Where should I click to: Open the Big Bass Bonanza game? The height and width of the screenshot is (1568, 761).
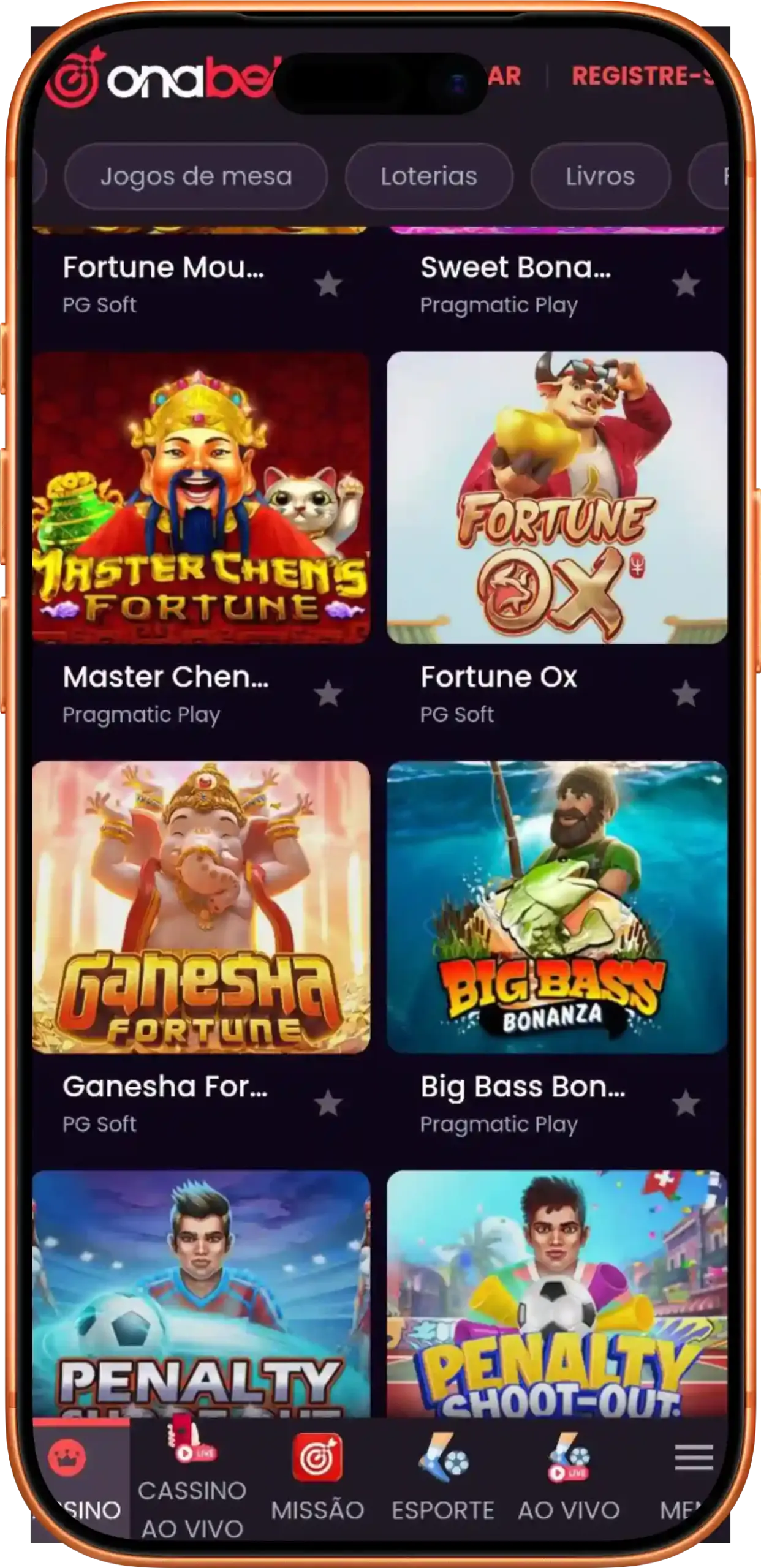(556, 907)
